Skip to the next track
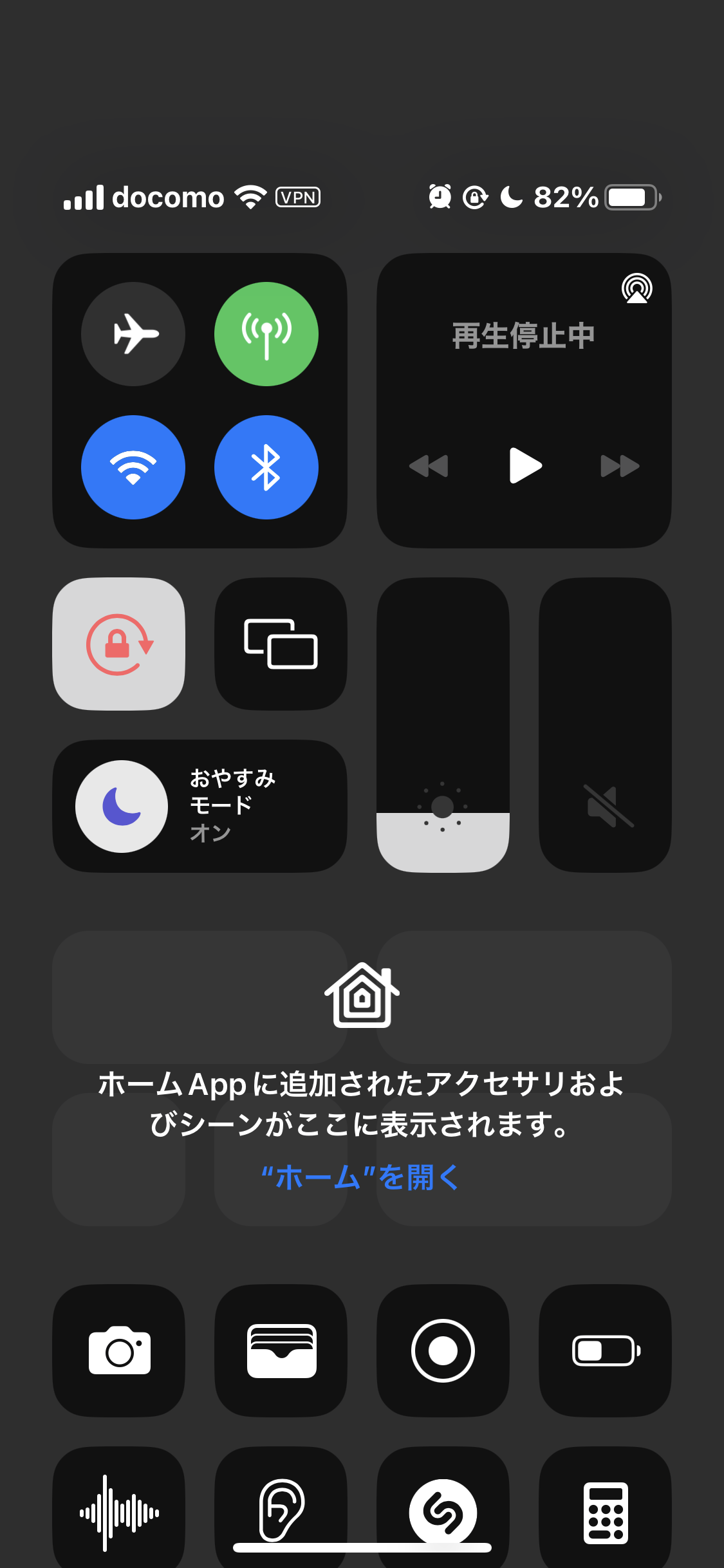 click(620, 465)
